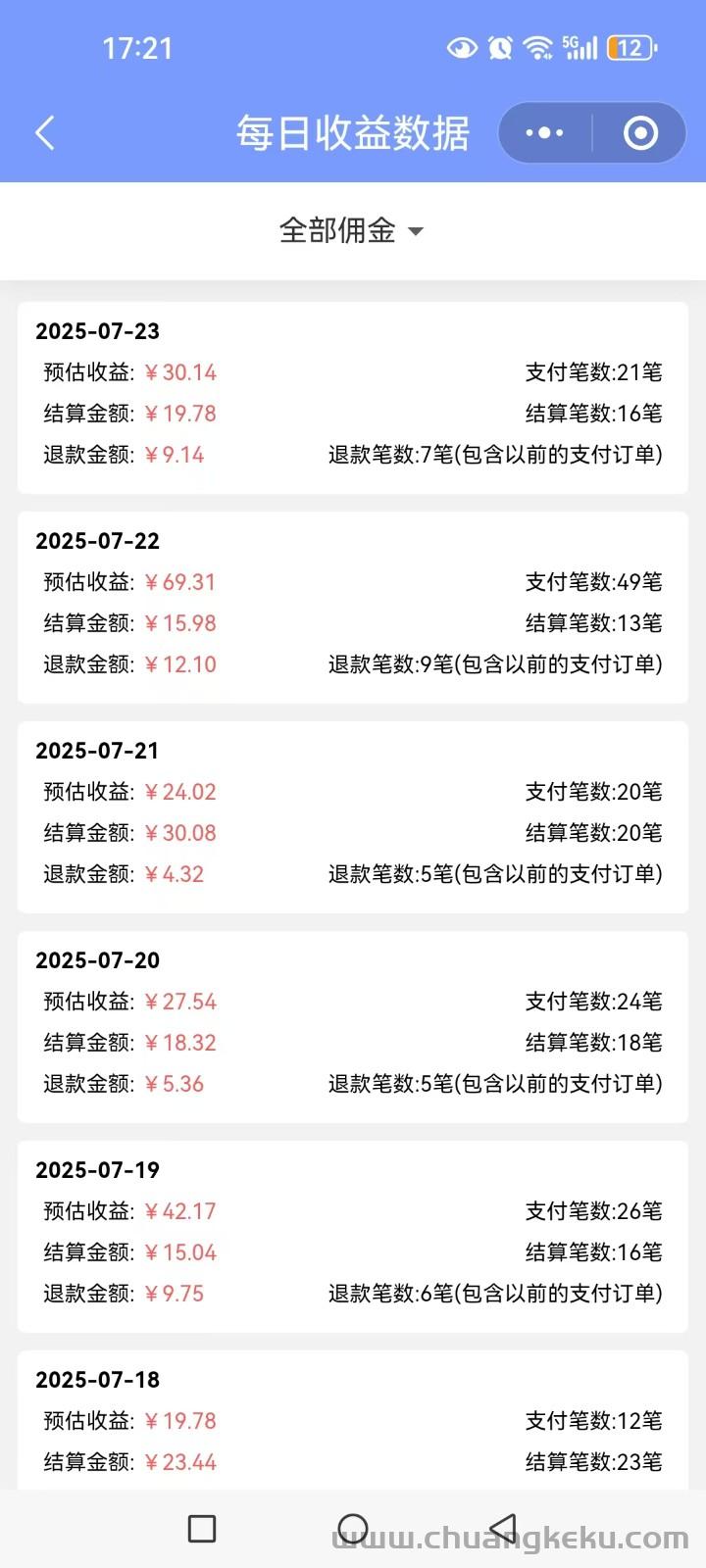Expand the 全部佣金 dropdown filter
The height and width of the screenshot is (1568, 706).
click(x=351, y=231)
